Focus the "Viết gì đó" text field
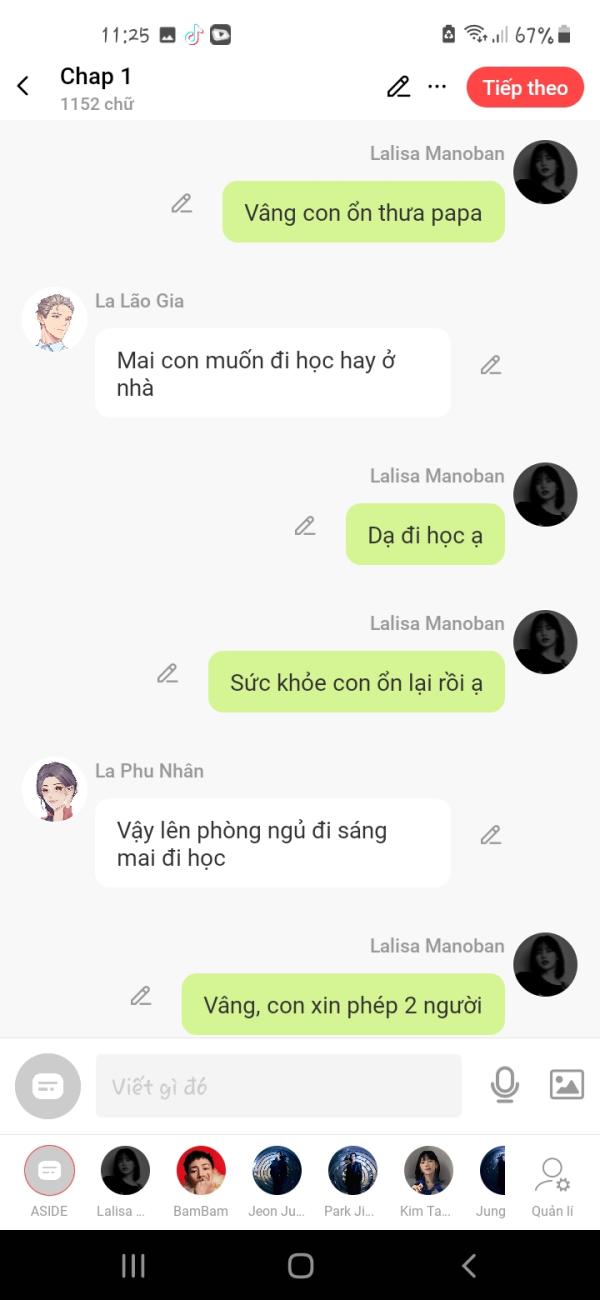 pyautogui.click(x=278, y=1086)
